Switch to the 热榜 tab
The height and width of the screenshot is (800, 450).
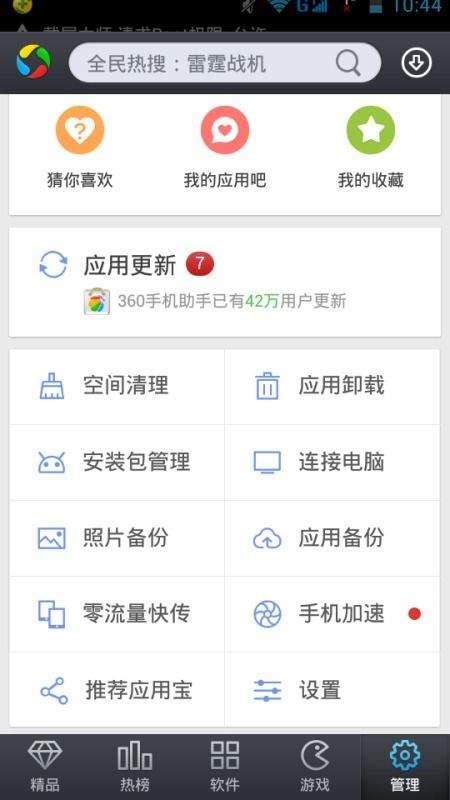(135, 767)
